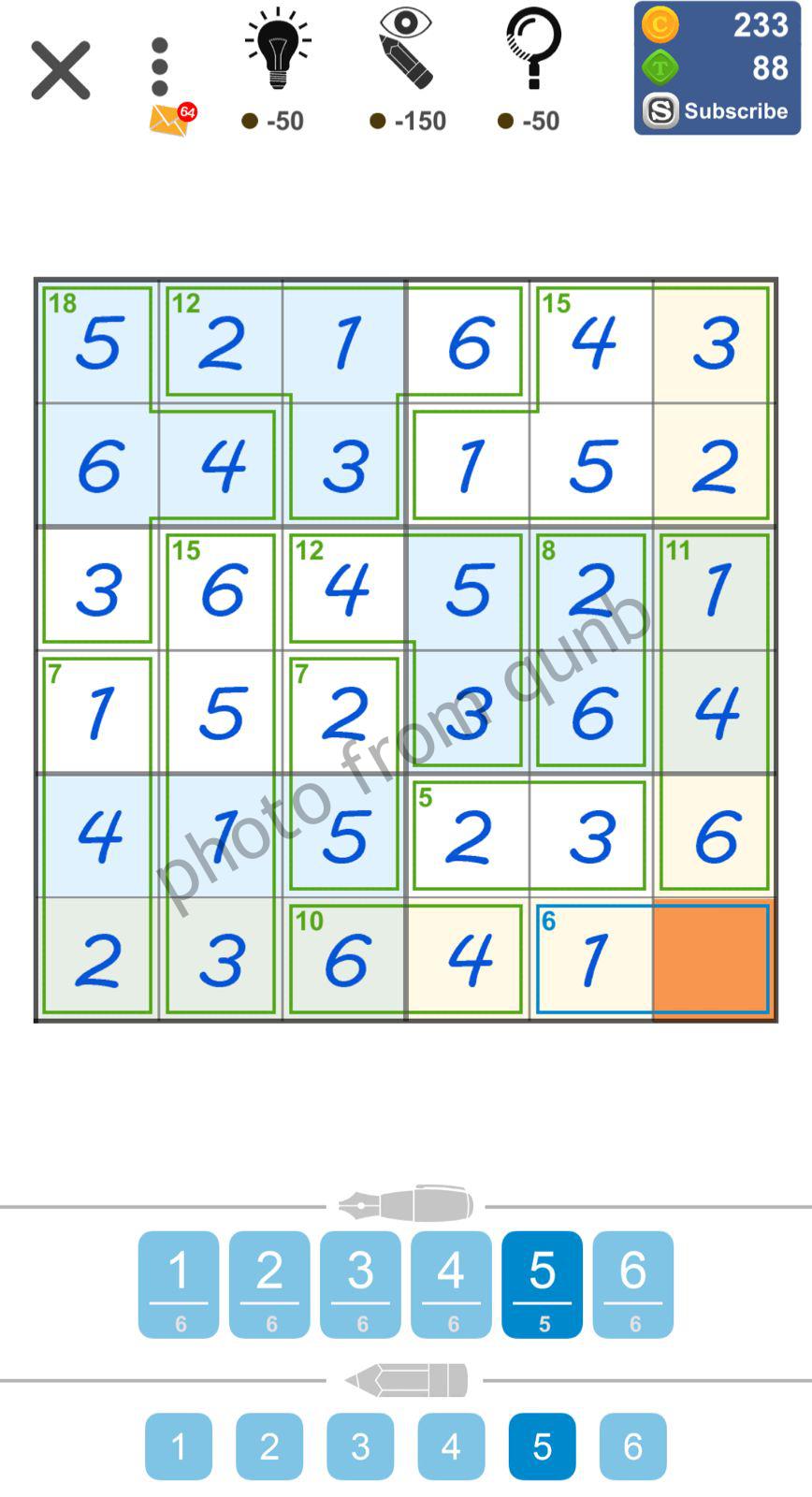Select the empty orange cell
Screen dimensions: 812x1497
pos(715,959)
